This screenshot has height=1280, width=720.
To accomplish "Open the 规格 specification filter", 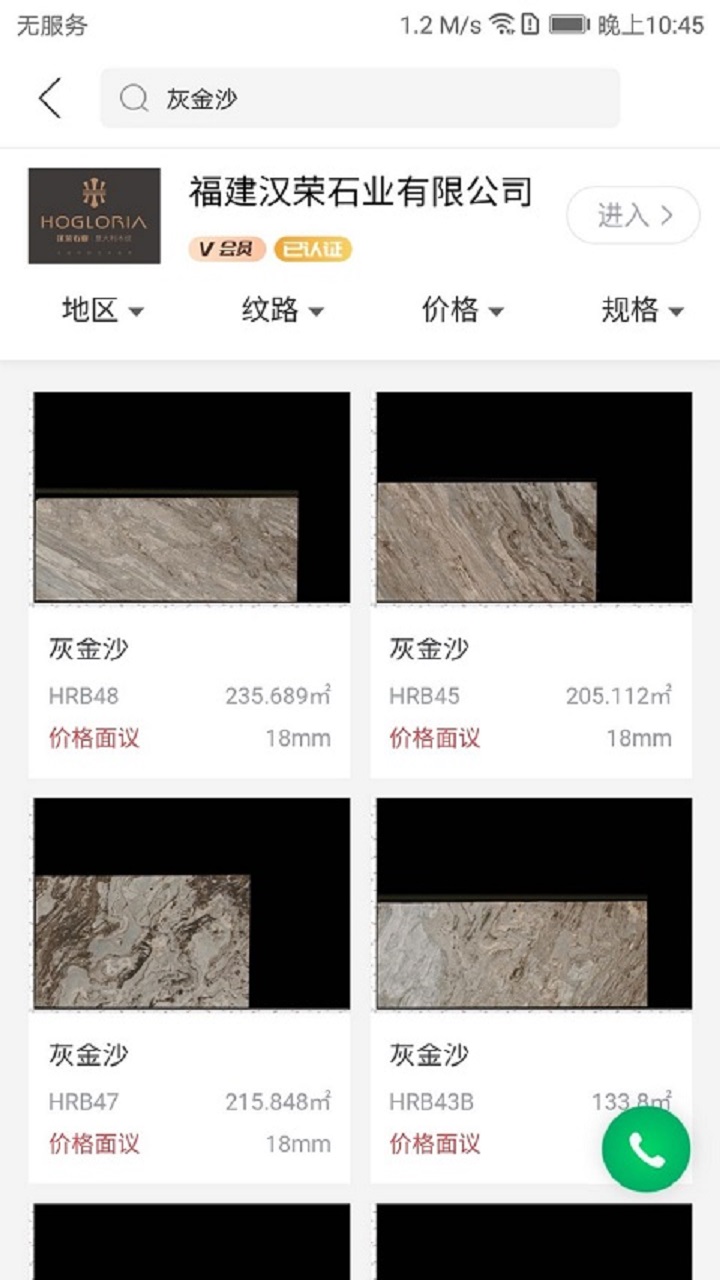I will pos(642,310).
